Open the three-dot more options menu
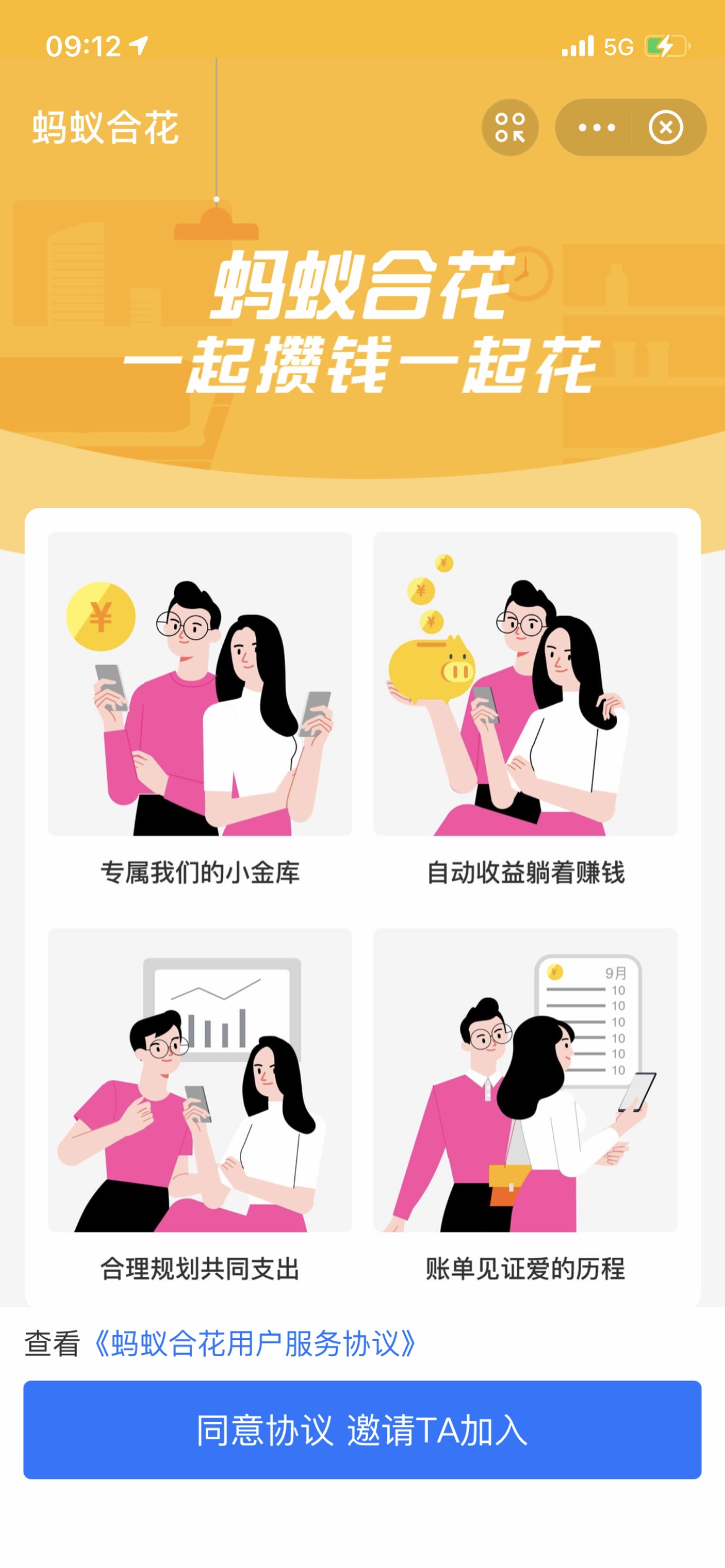725x1568 pixels. pos(596,128)
